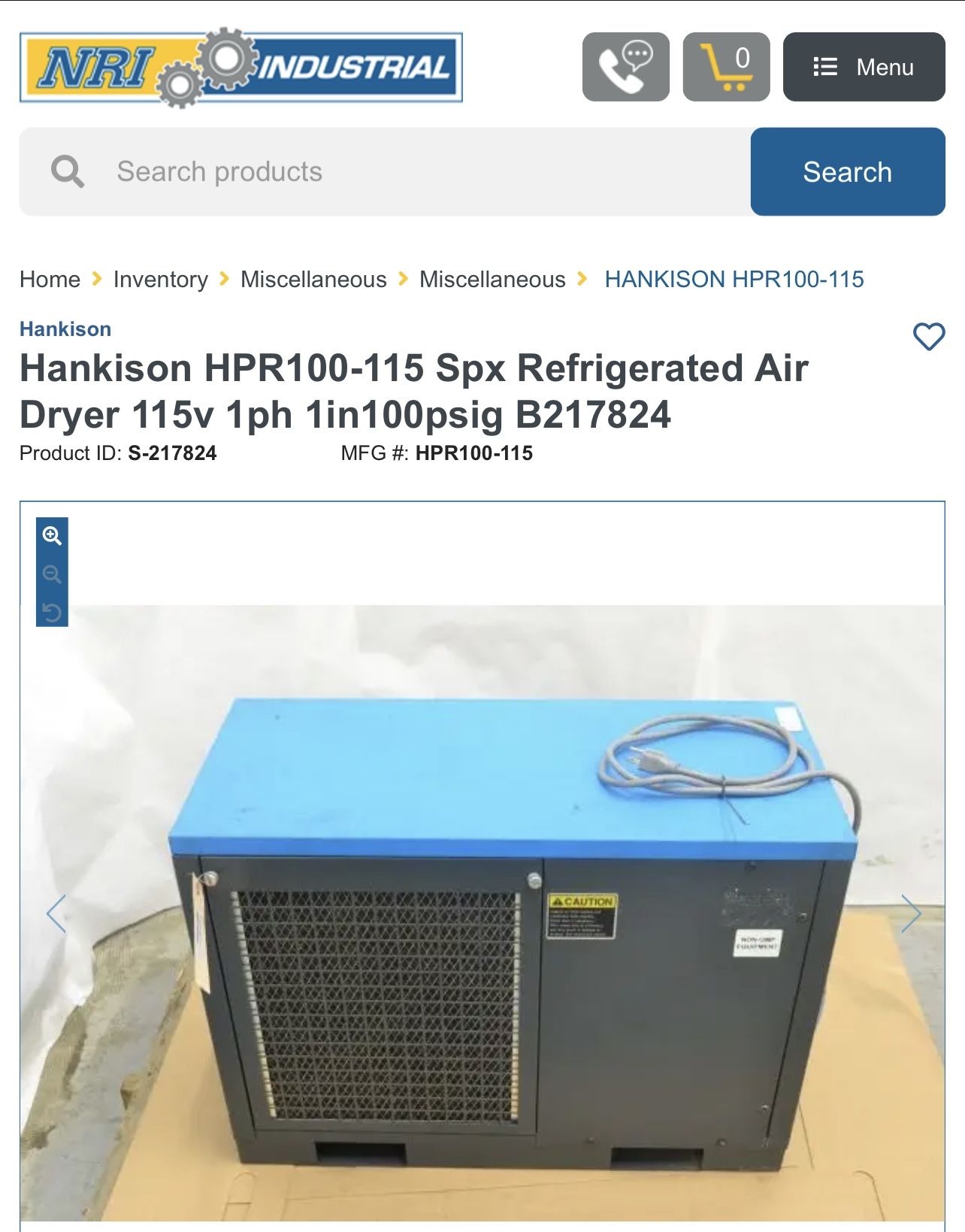The width and height of the screenshot is (965, 1232).
Task: Show the previous product photo
Action: (x=56, y=914)
